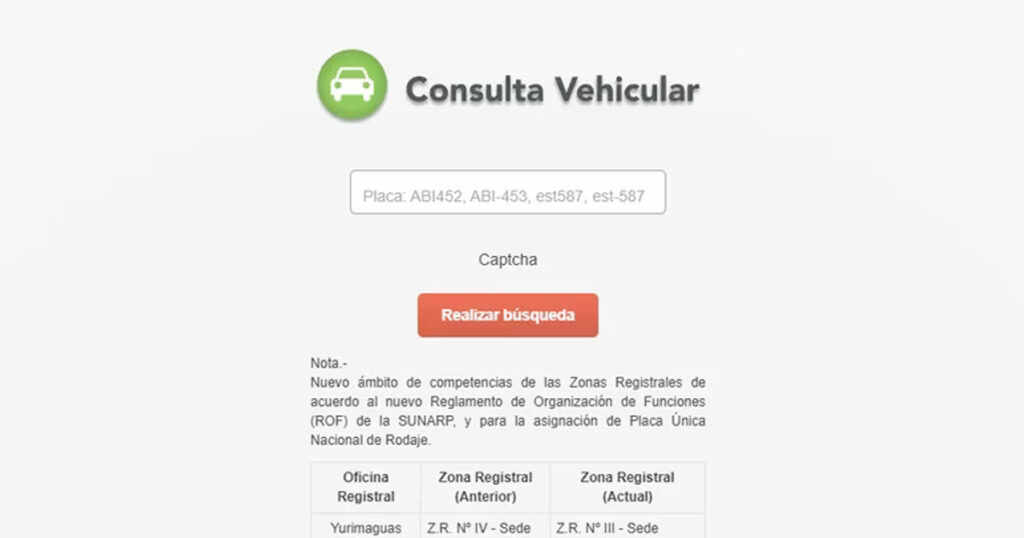Viewport: 1024px width, 538px height.
Task: Tap the Realizar búsqueda button
Action: (507, 315)
